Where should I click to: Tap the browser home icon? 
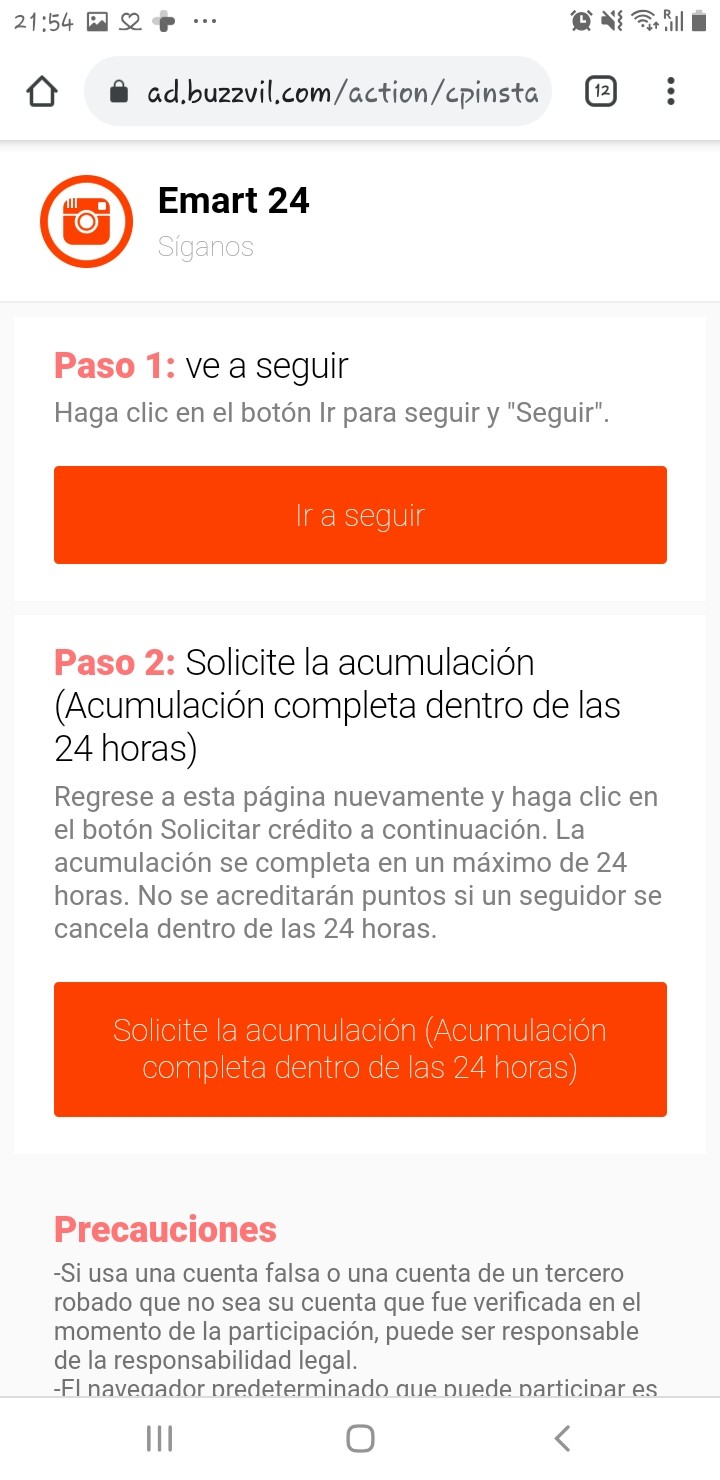point(41,92)
